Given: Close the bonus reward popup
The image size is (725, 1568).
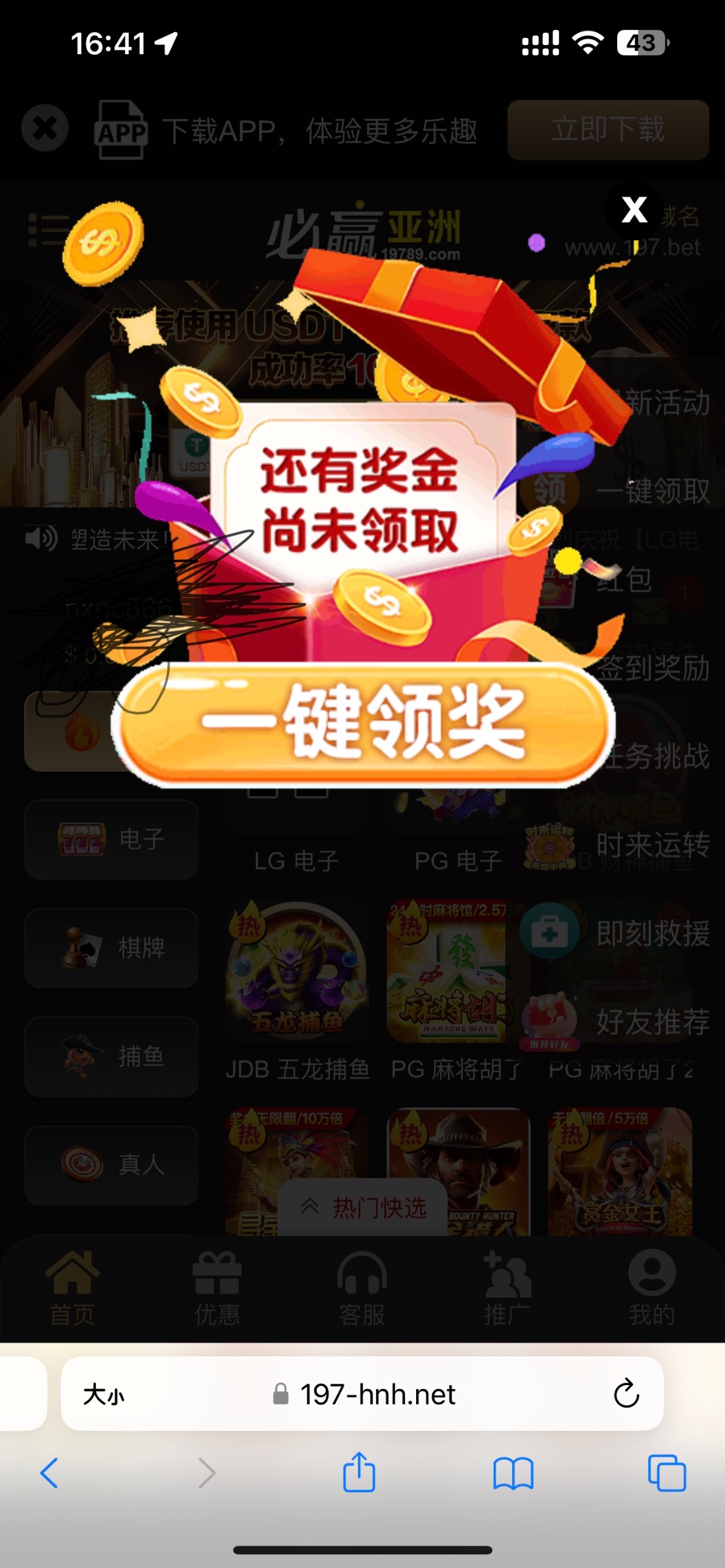Looking at the screenshot, I should (x=634, y=210).
